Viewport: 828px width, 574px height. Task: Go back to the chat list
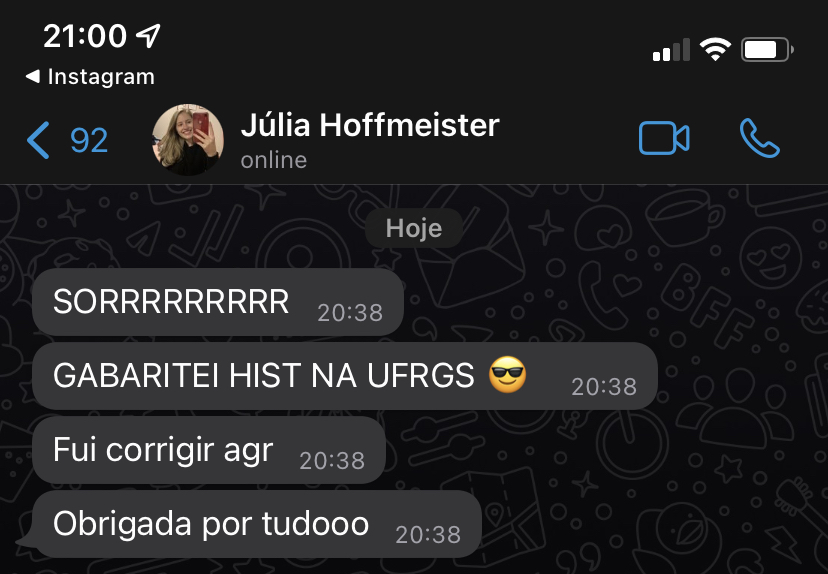click(x=66, y=141)
